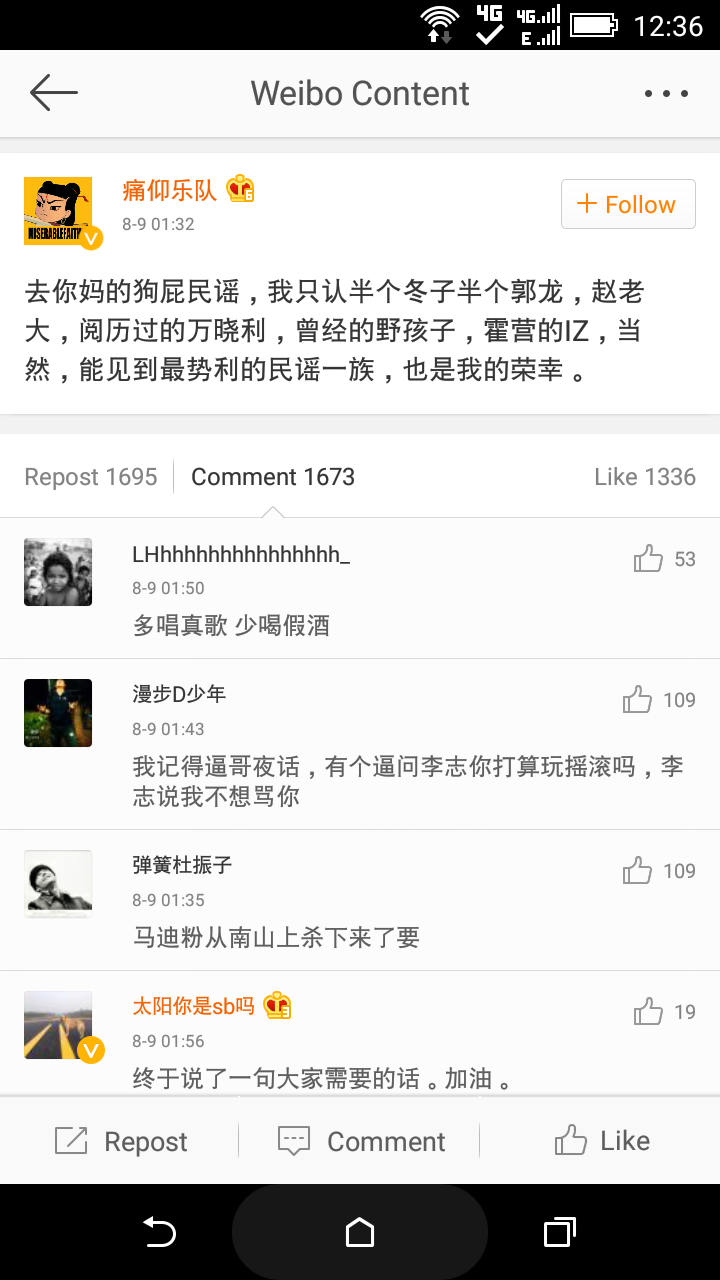Like the comment by LHhhhhhhhhhhhhhhh_
Screen dimensions: 720x1280
[x=649, y=559]
